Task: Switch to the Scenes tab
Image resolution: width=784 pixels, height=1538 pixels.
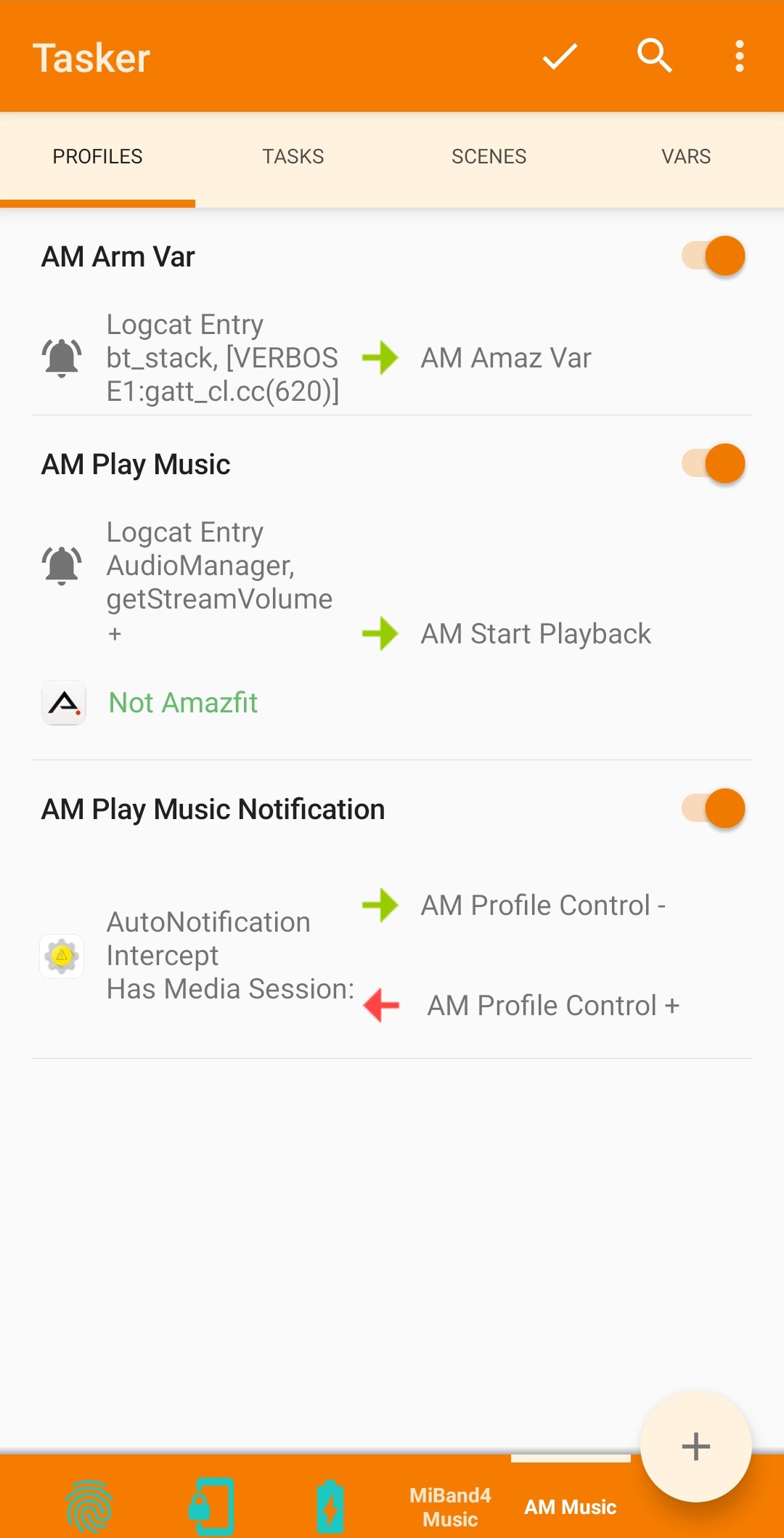Action: [x=489, y=157]
